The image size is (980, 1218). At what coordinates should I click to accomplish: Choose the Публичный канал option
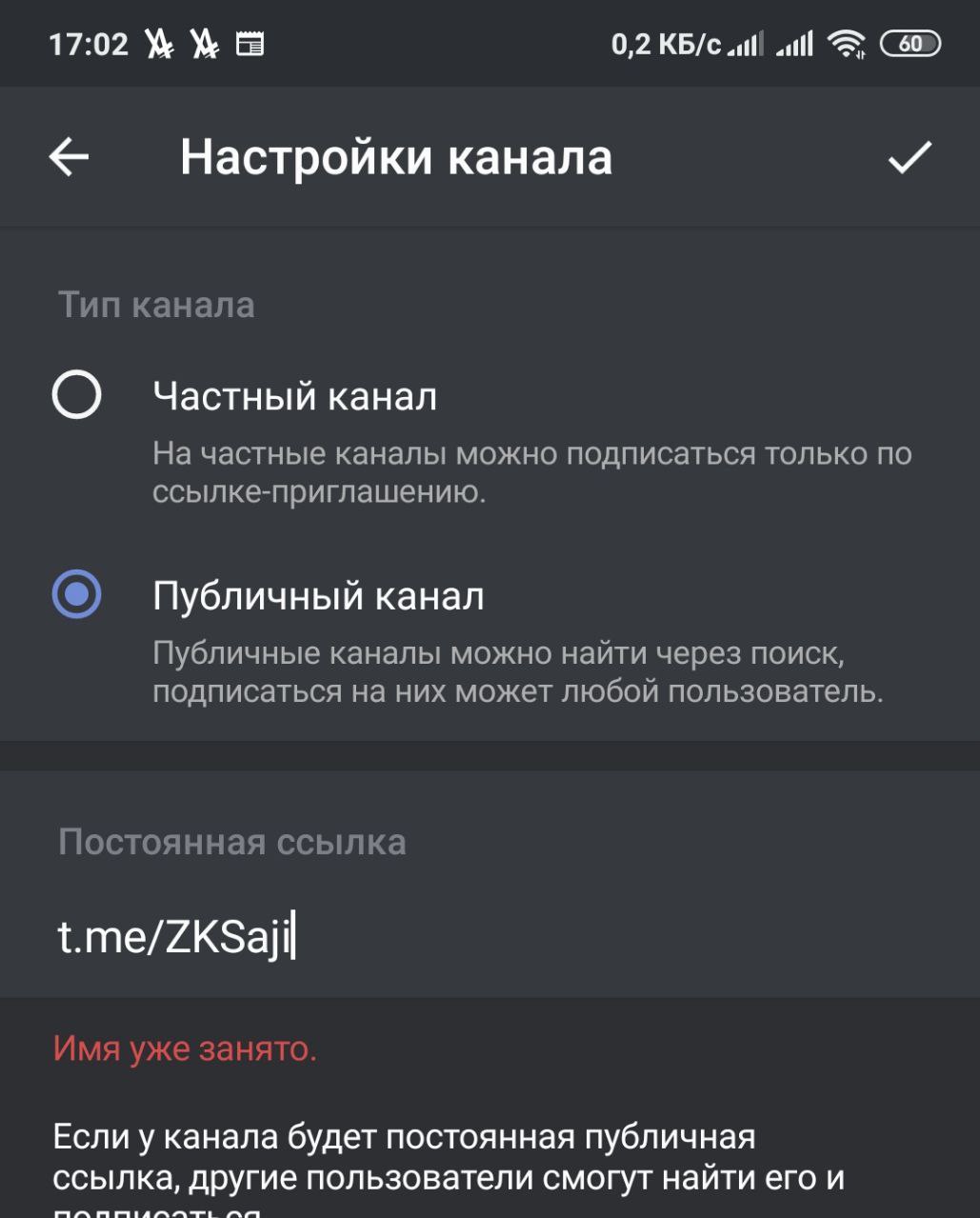tap(76, 595)
